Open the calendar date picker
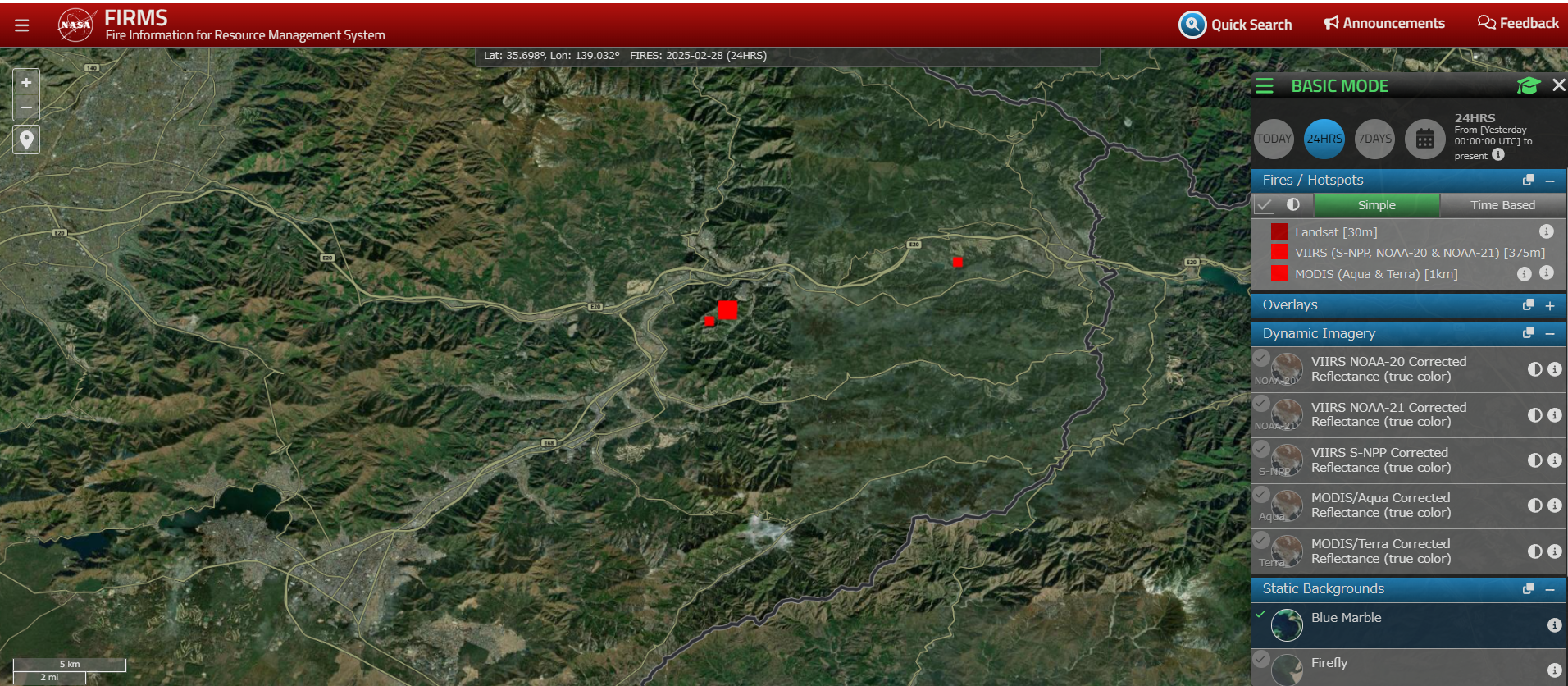Image resolution: width=1568 pixels, height=686 pixels. (1424, 139)
